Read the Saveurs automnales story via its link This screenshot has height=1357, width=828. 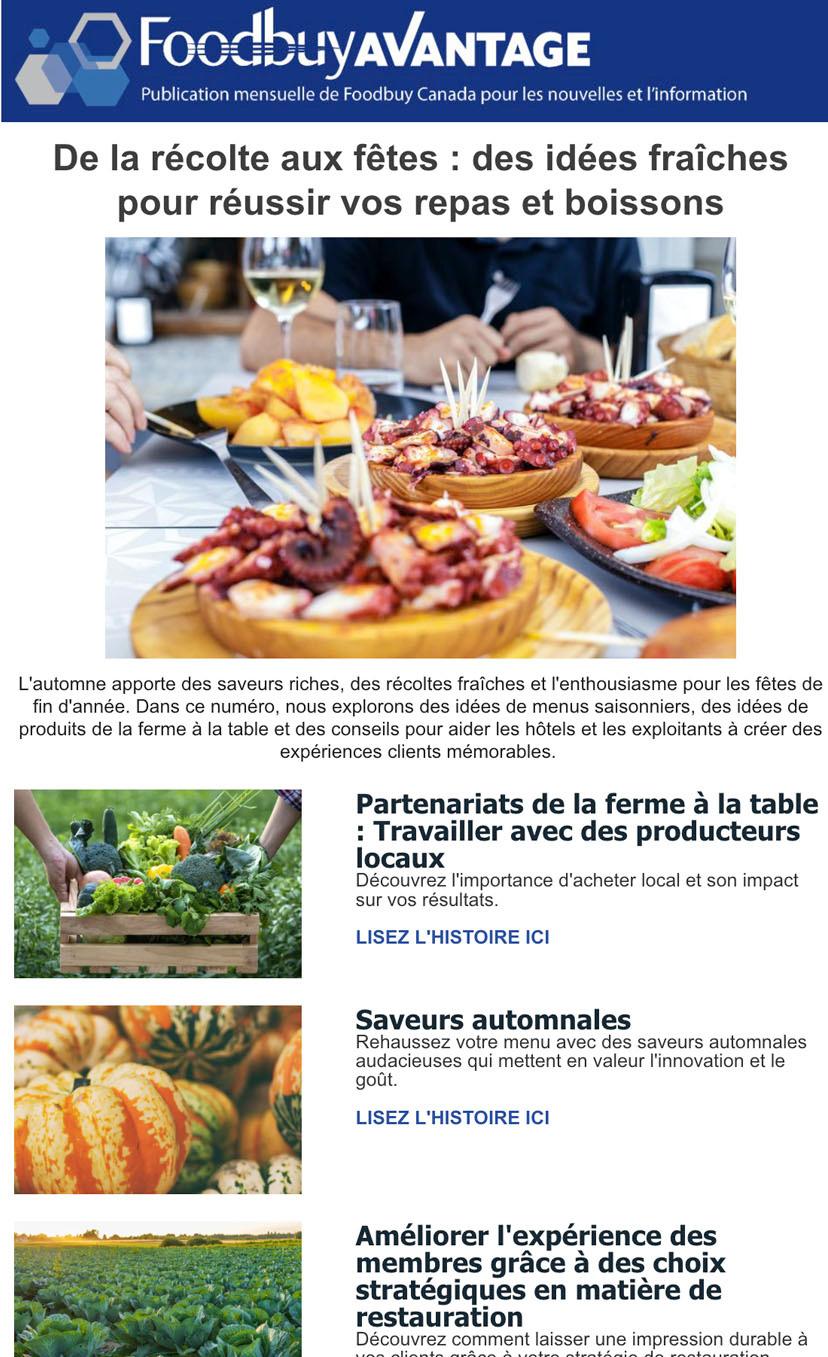[452, 1117]
